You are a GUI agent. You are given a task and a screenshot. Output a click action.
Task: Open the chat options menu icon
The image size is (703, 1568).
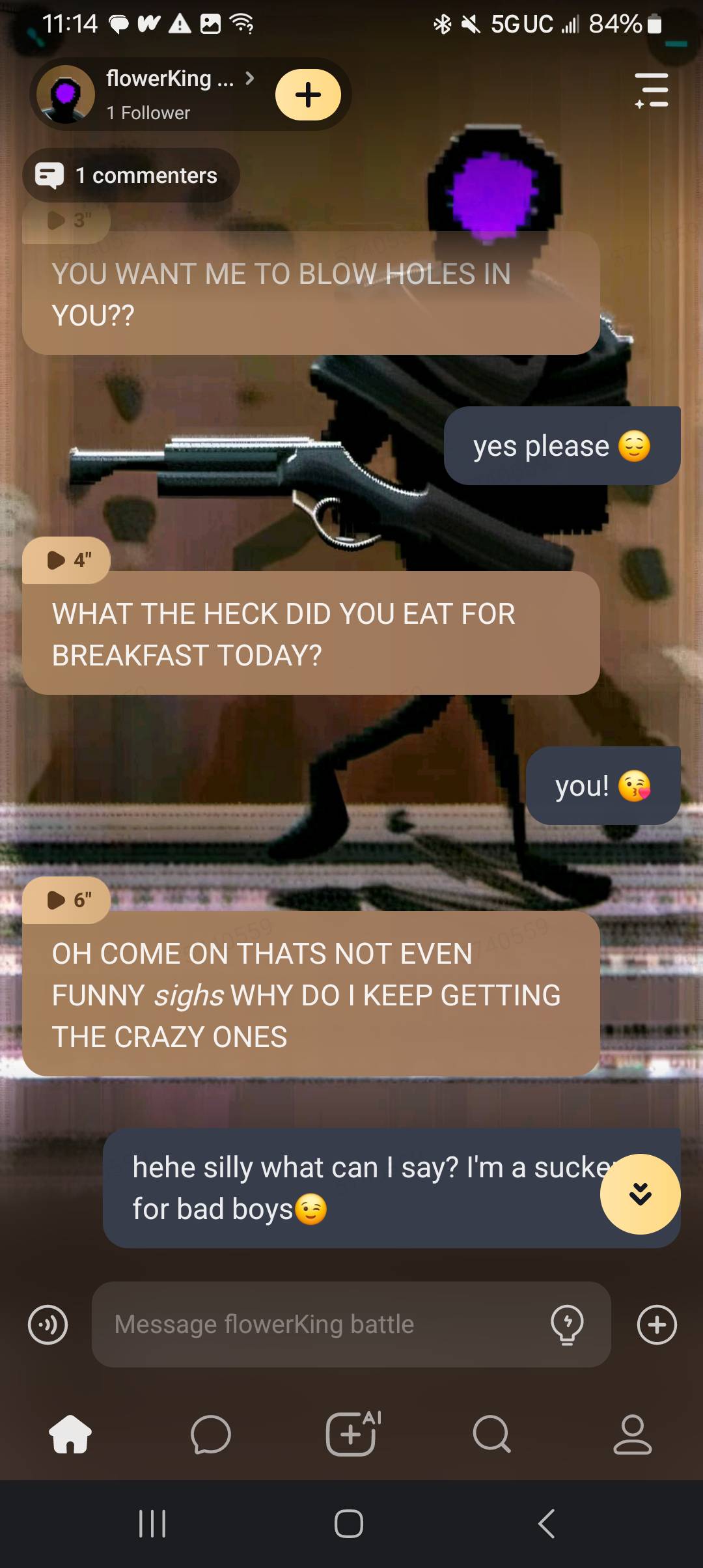[652, 90]
